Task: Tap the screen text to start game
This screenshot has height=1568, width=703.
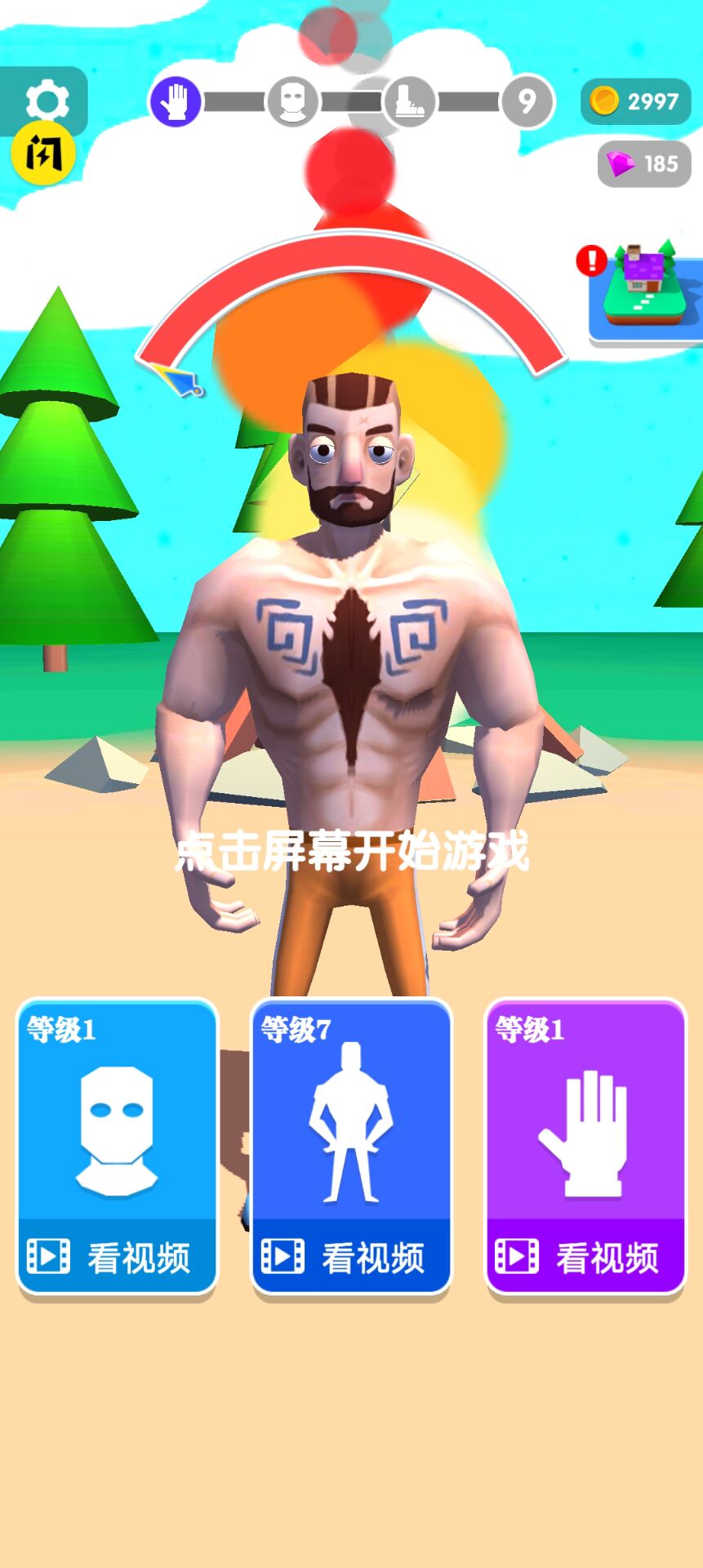Action: coord(353,851)
